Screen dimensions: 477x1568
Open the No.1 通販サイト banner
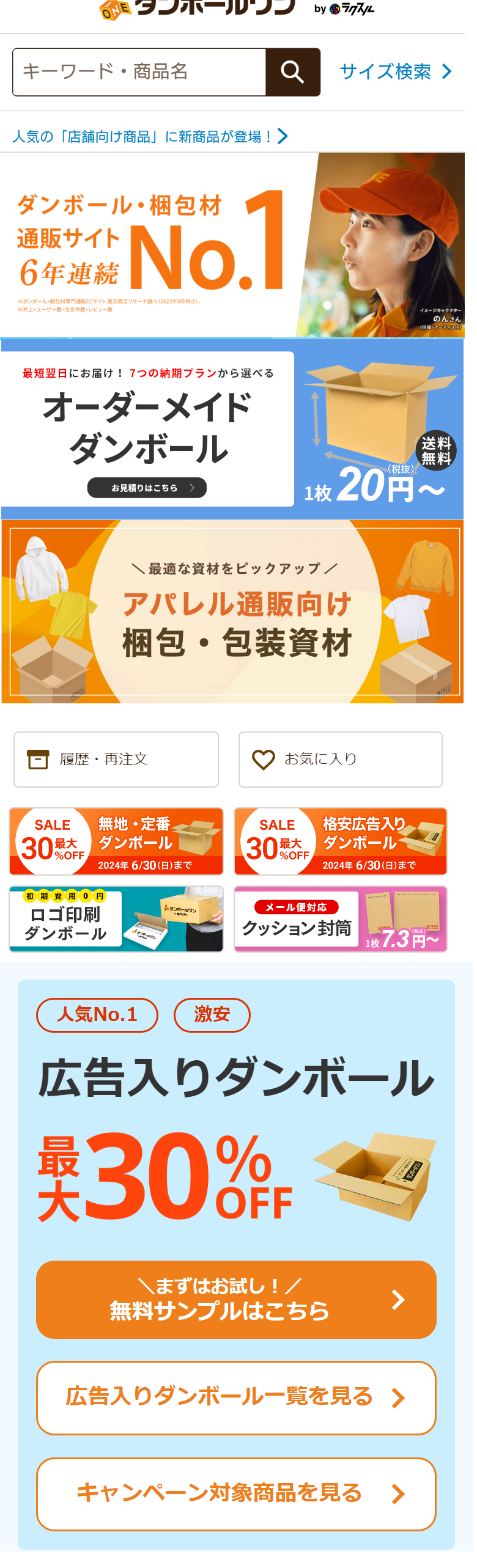[x=232, y=246]
